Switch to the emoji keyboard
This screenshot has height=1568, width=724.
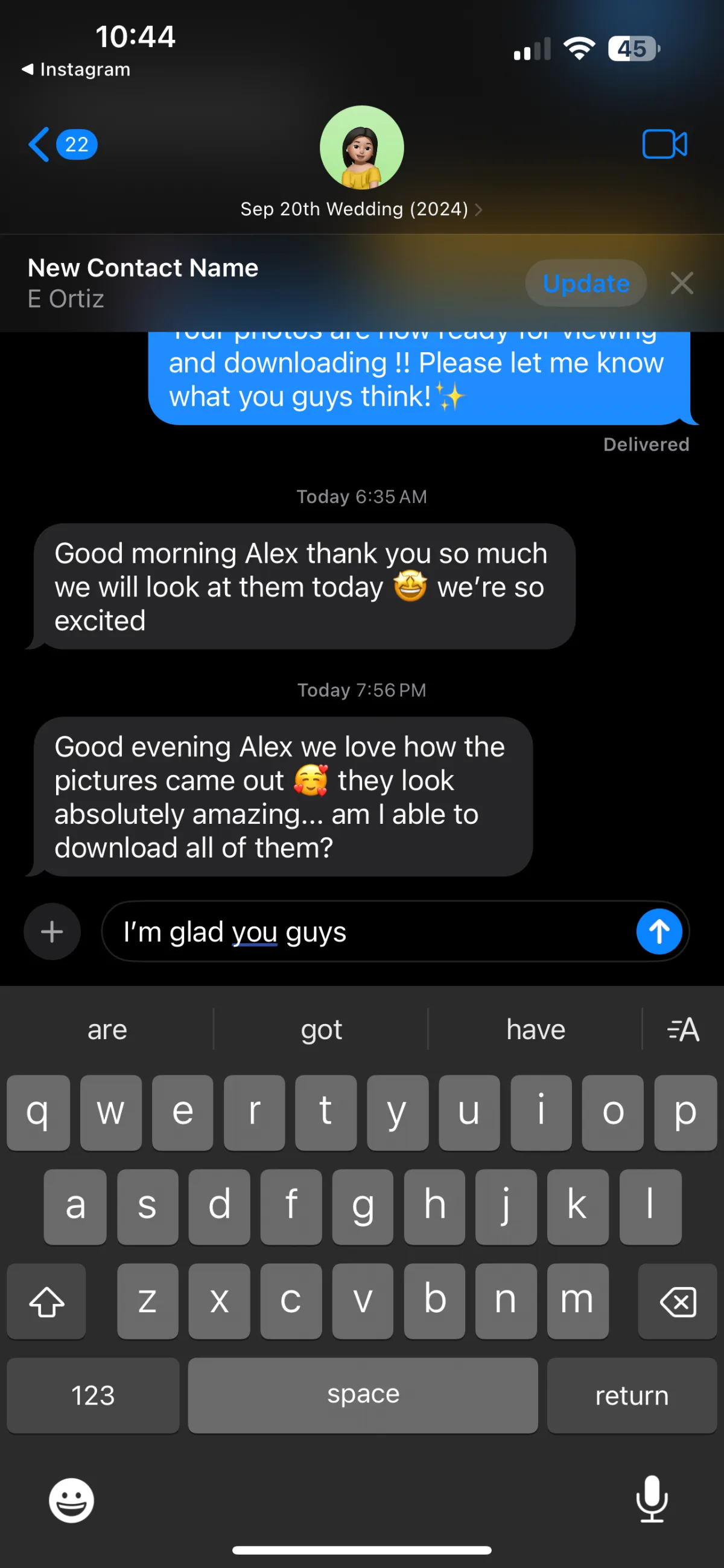(x=71, y=1500)
